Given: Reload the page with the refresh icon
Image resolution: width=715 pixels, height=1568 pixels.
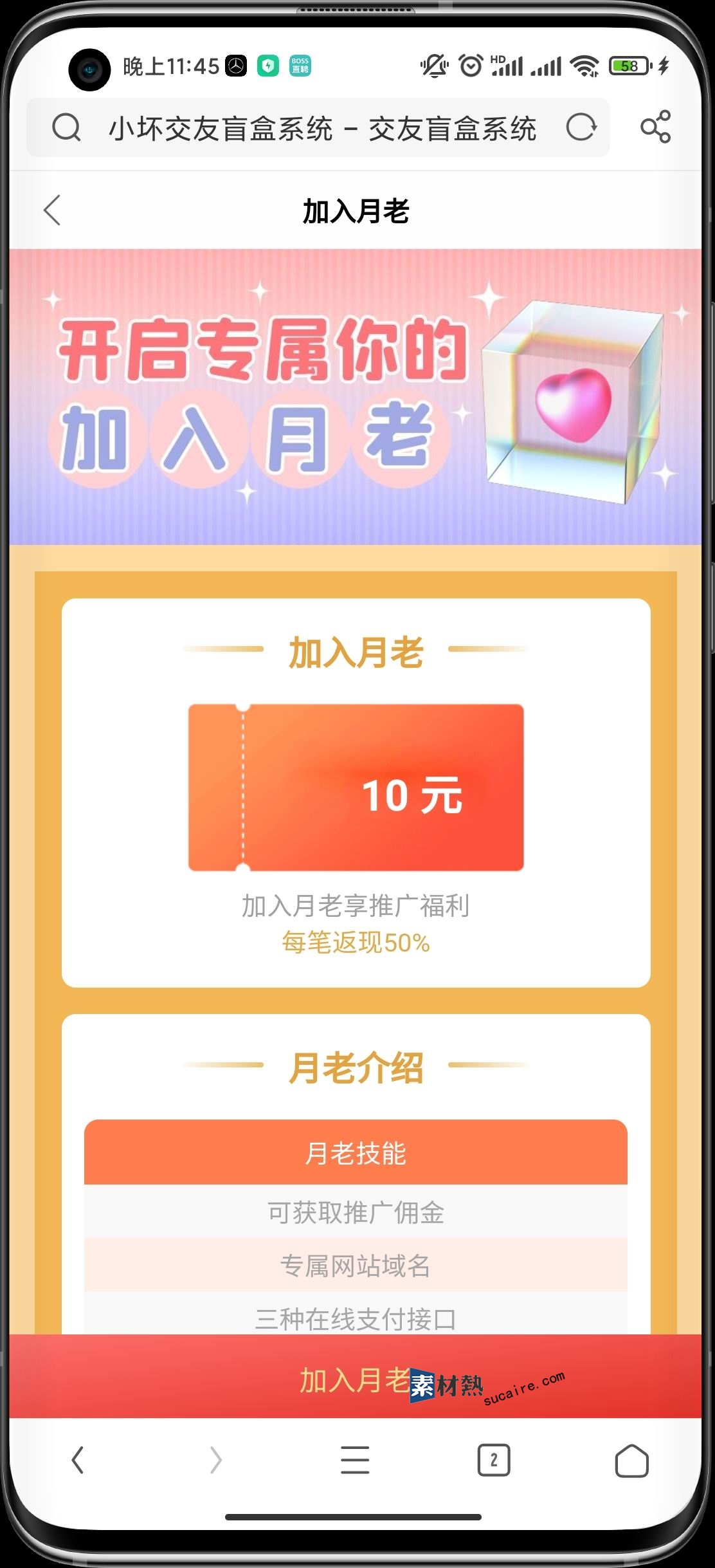Looking at the screenshot, I should [x=581, y=127].
